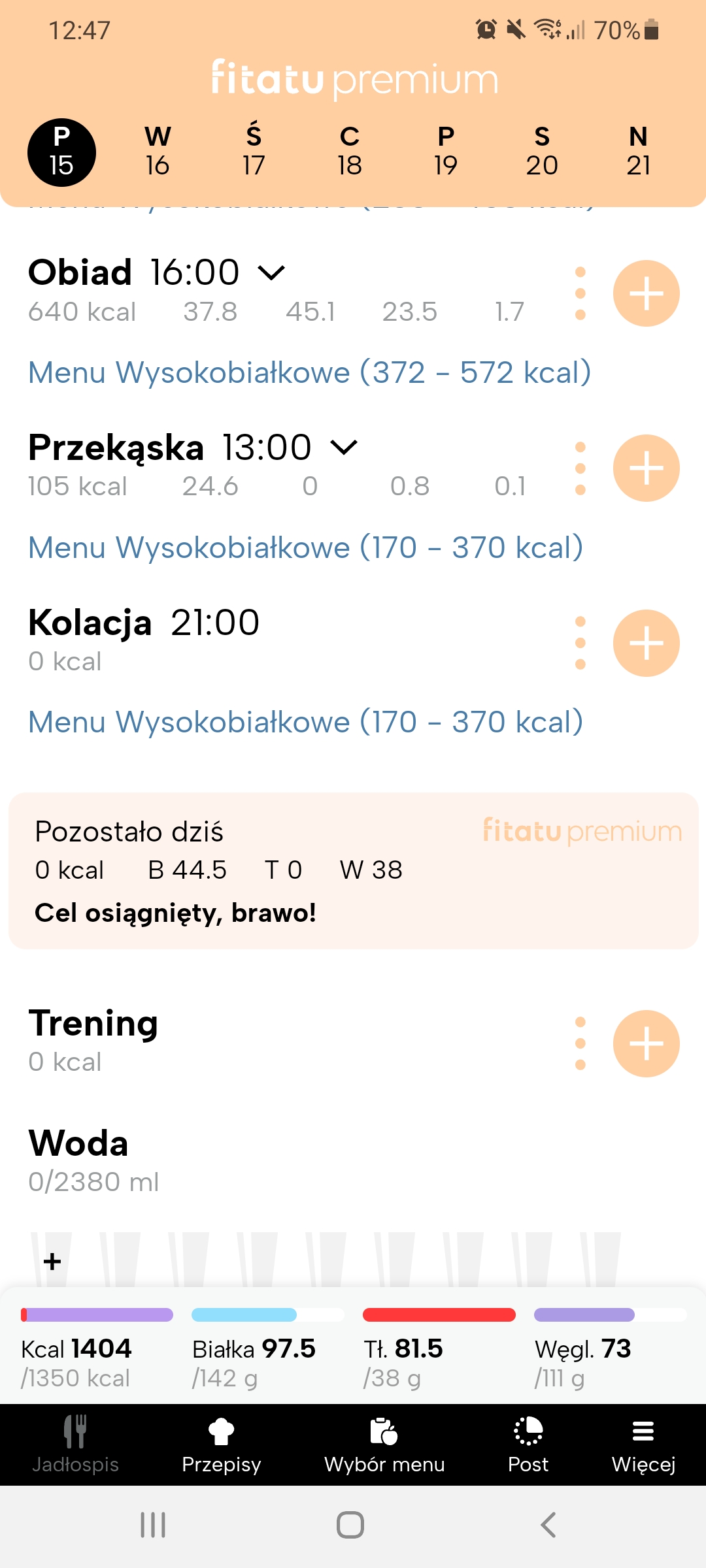Add a snack to Przekąska
Image resolution: width=706 pixels, height=1568 pixels.
pos(646,467)
